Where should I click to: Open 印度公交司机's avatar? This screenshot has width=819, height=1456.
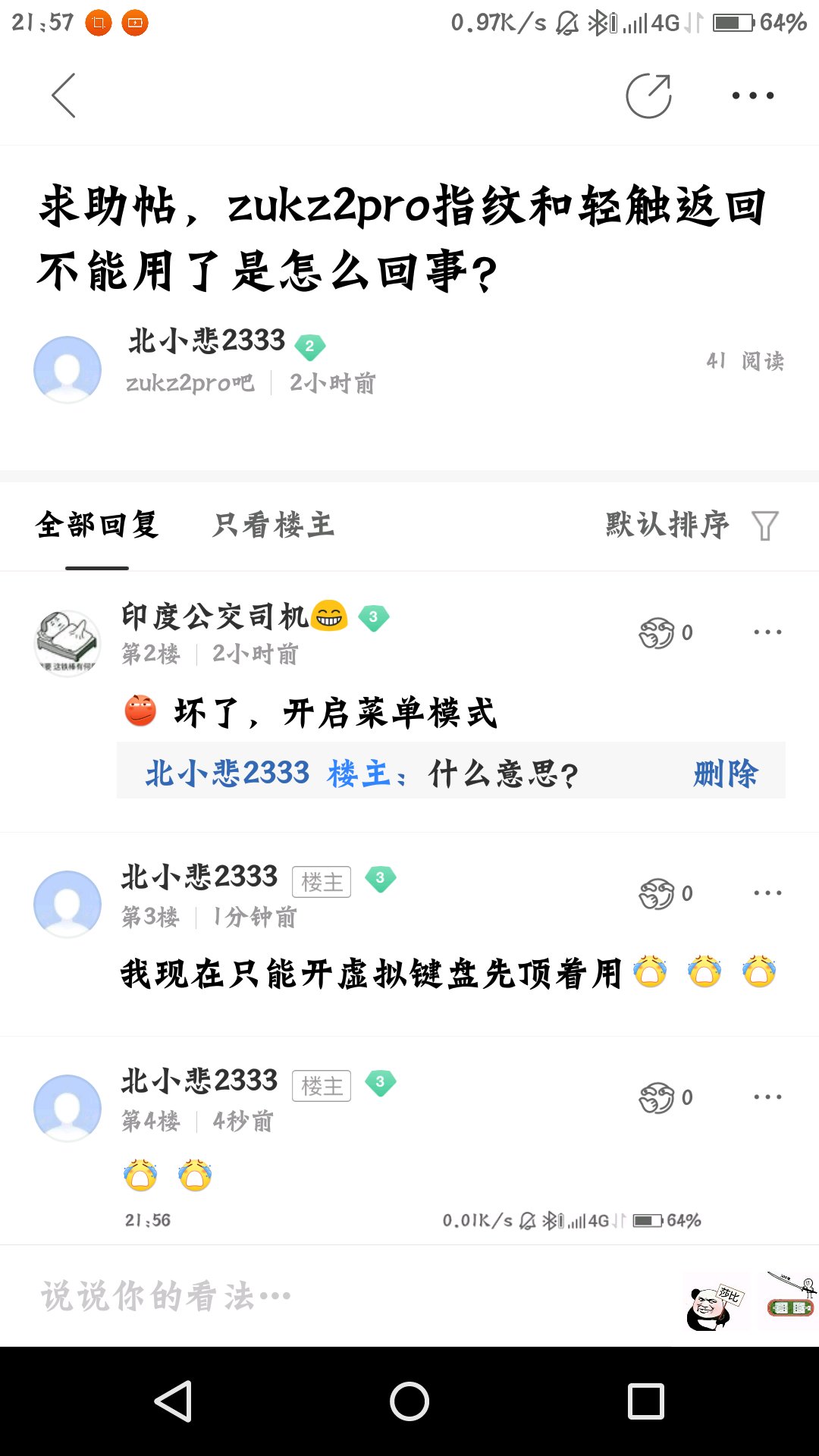(67, 643)
